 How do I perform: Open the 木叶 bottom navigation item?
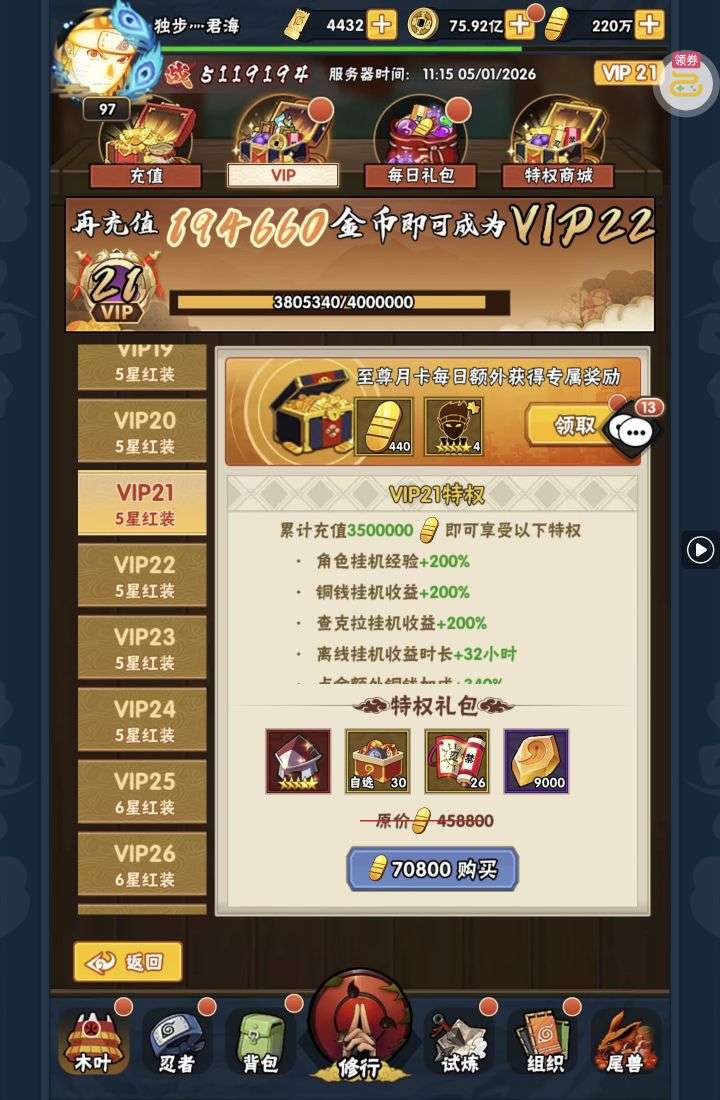point(94,1043)
